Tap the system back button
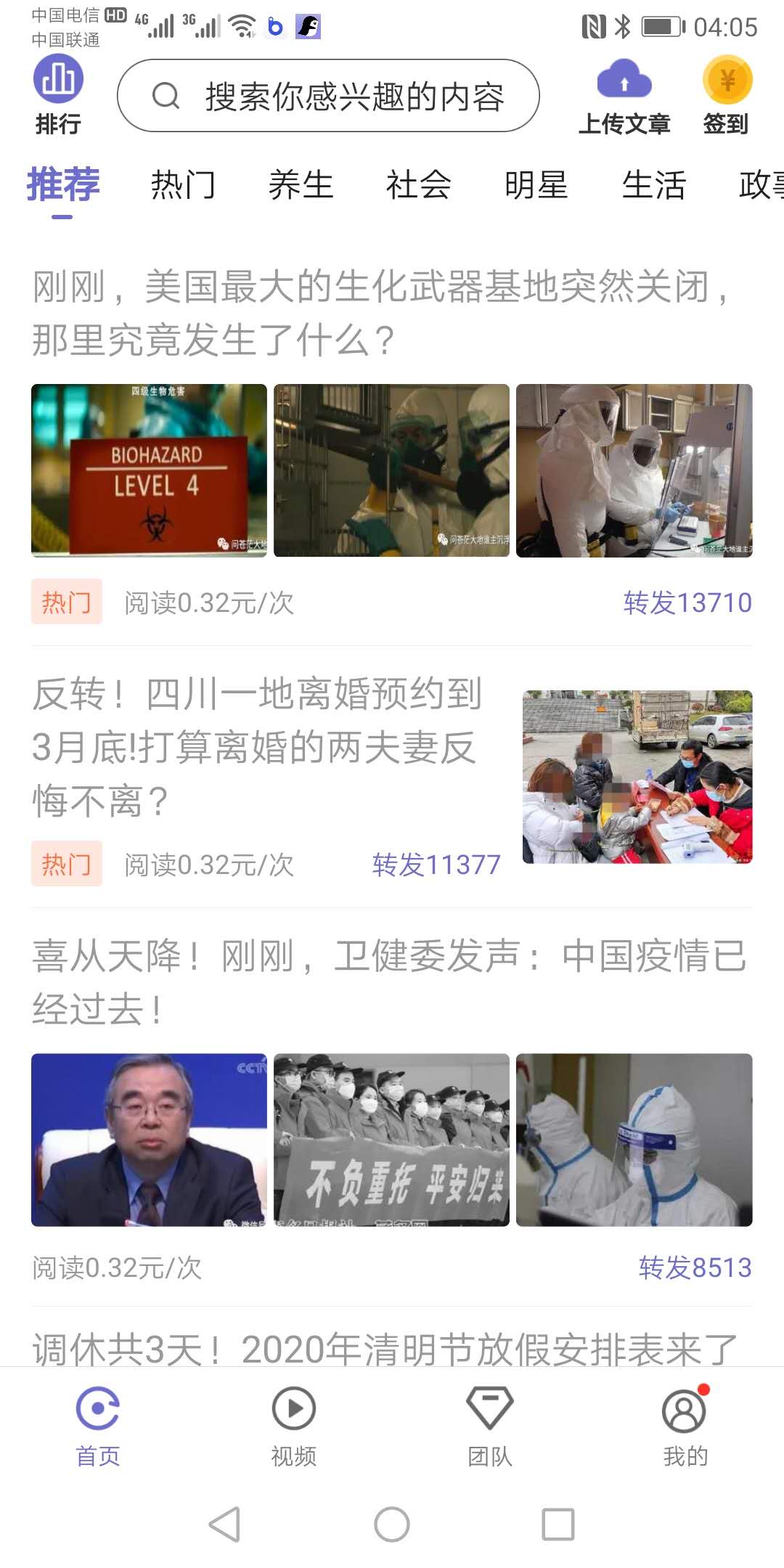Viewport: 784px width, 1568px height. pyautogui.click(x=225, y=1524)
